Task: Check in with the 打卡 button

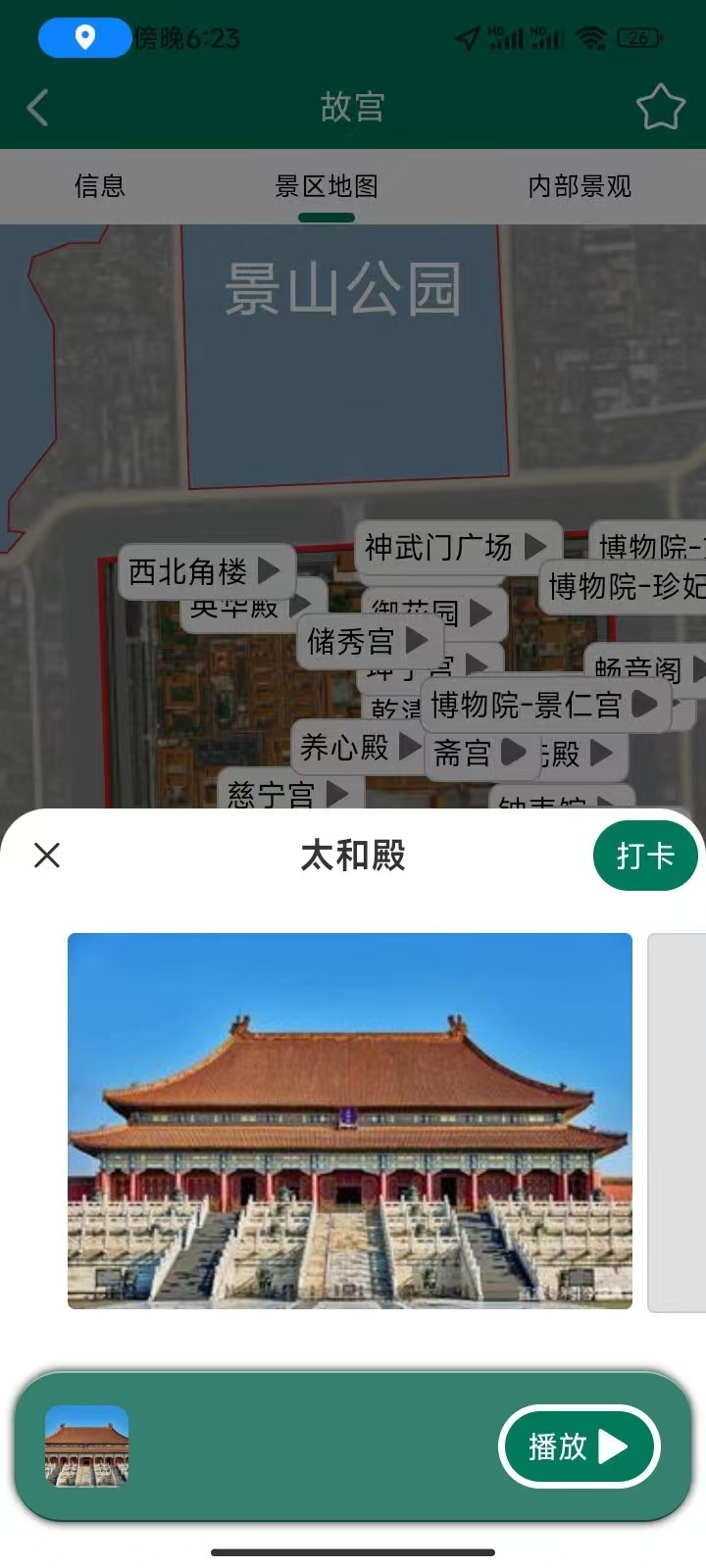Action: (x=644, y=856)
